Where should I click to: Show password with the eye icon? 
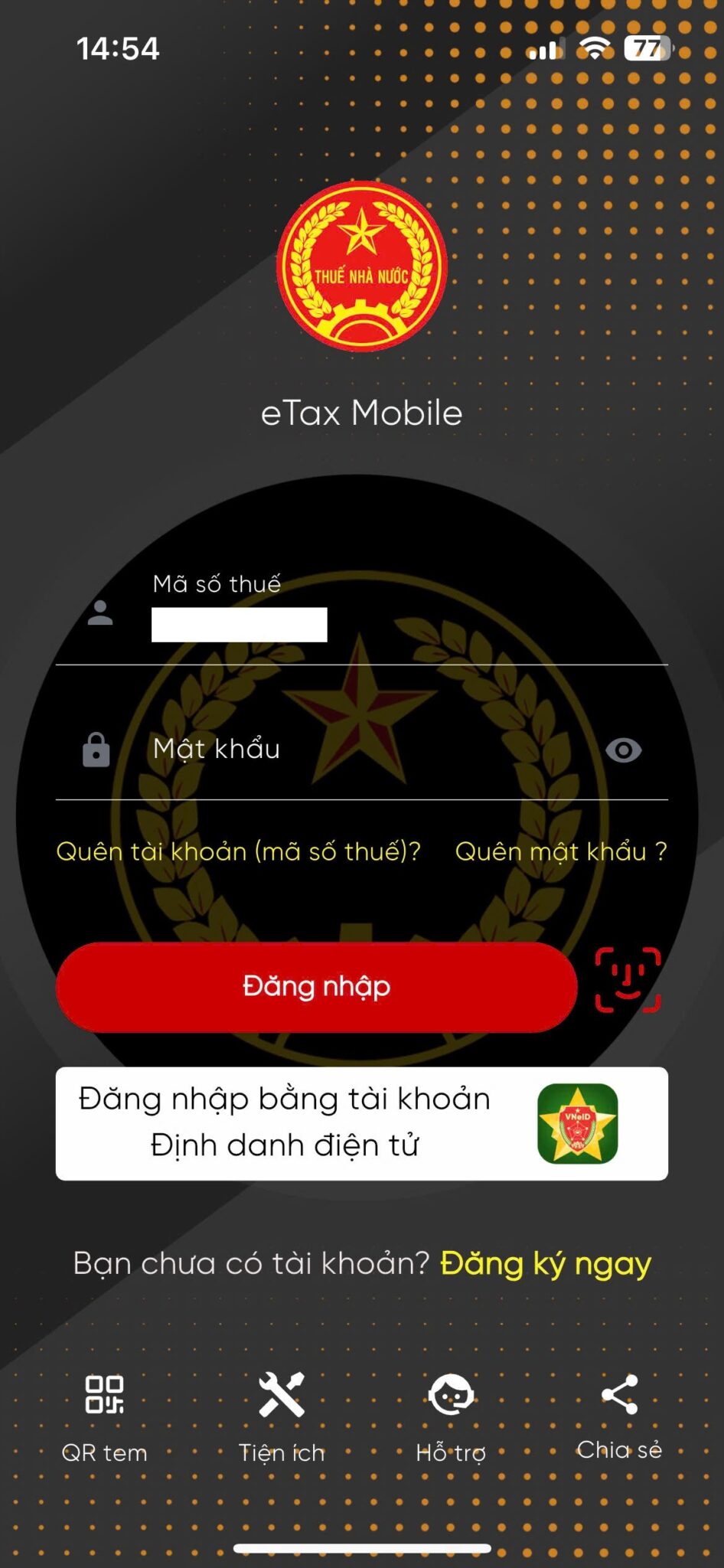point(623,750)
